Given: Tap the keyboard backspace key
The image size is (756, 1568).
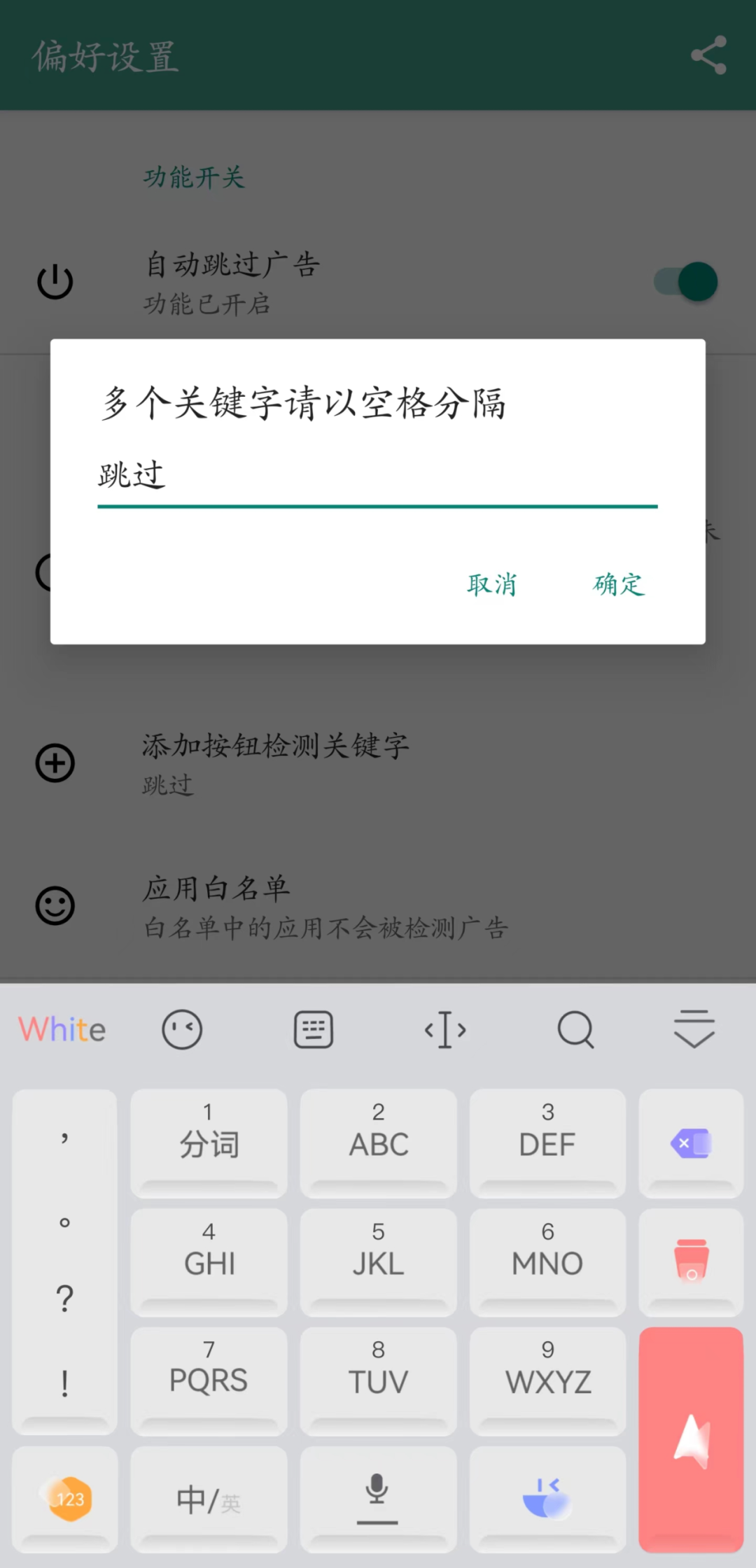Looking at the screenshot, I should point(691,1144).
